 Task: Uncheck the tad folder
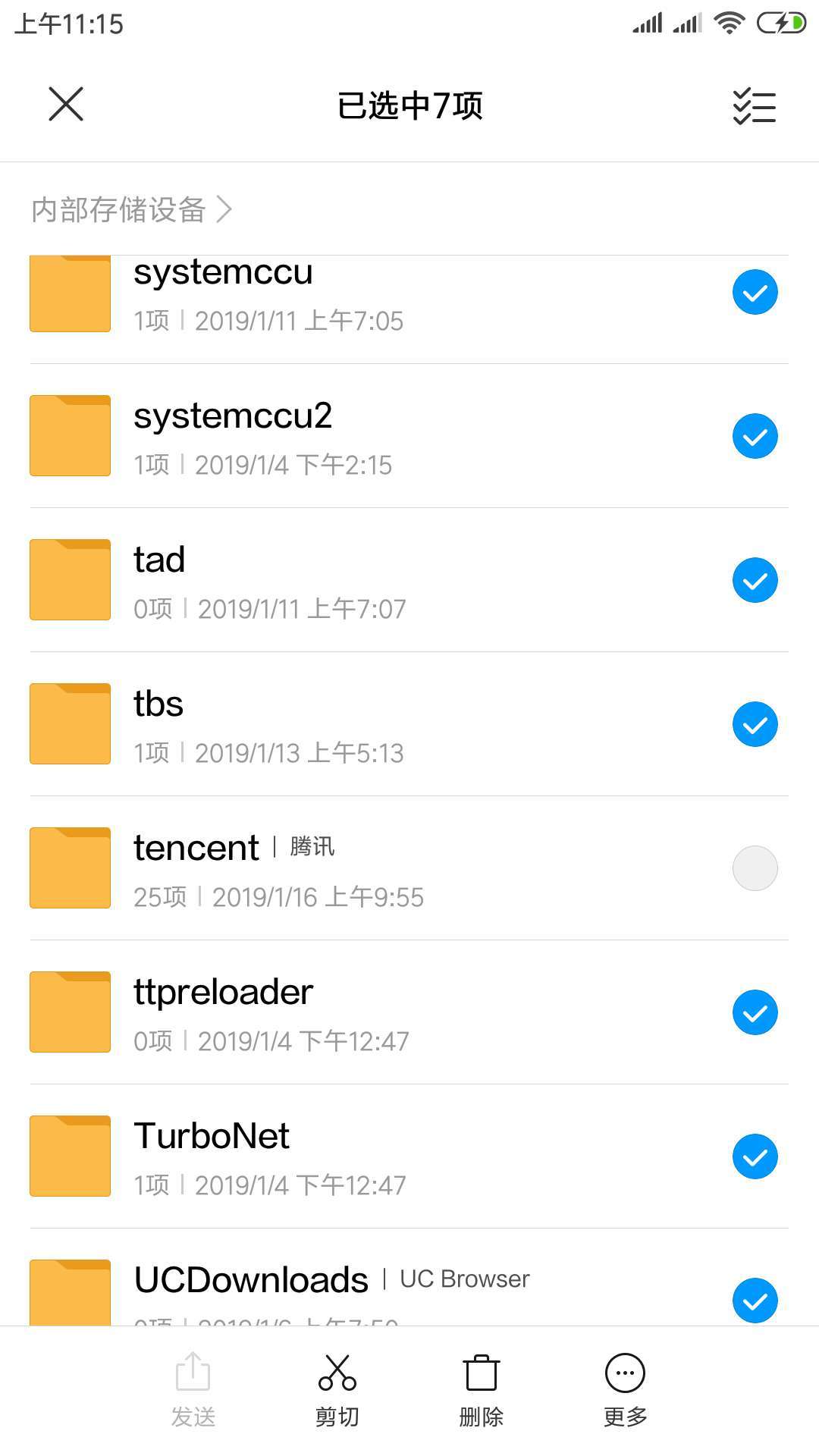(755, 580)
